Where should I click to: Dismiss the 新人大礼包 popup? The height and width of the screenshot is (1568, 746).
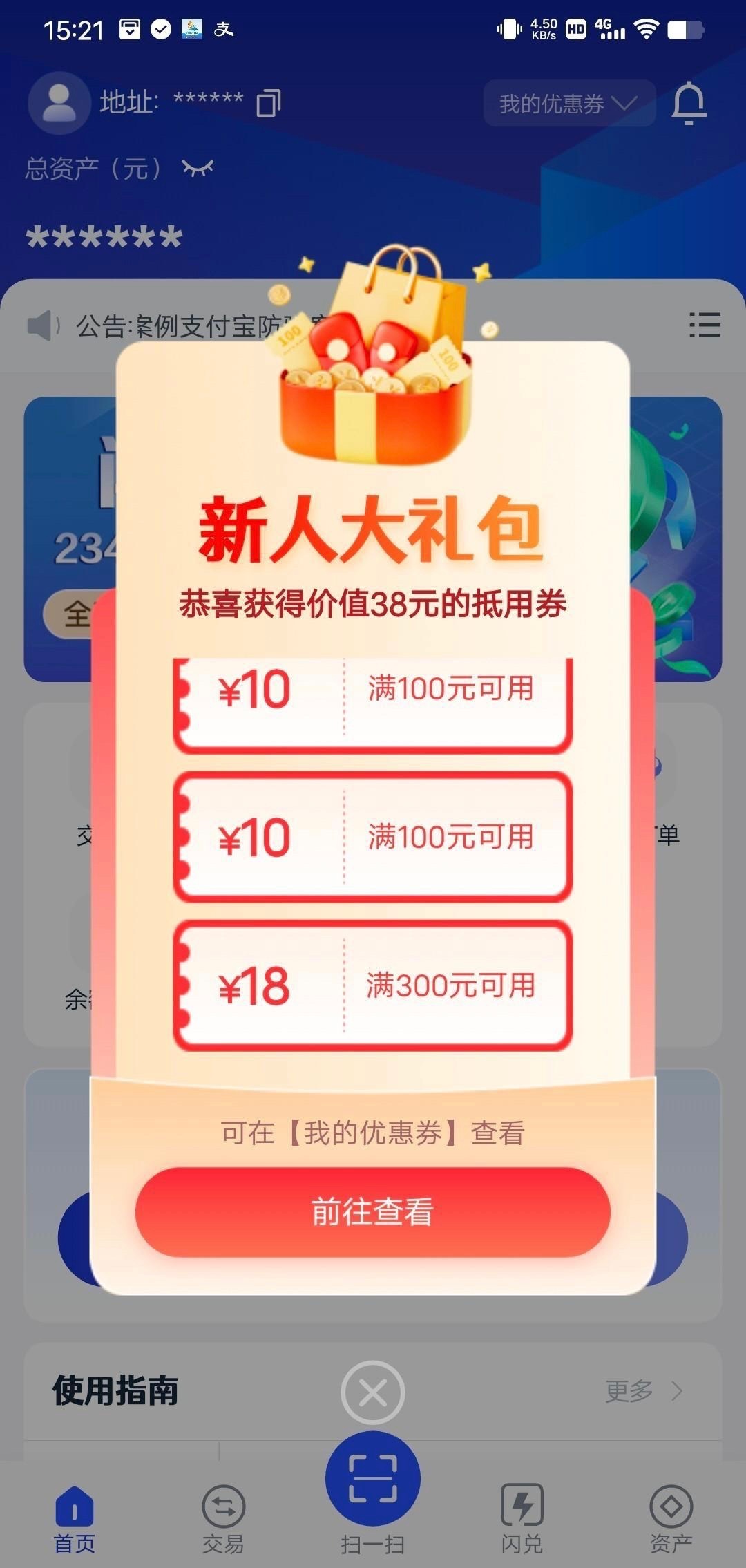[372, 1392]
